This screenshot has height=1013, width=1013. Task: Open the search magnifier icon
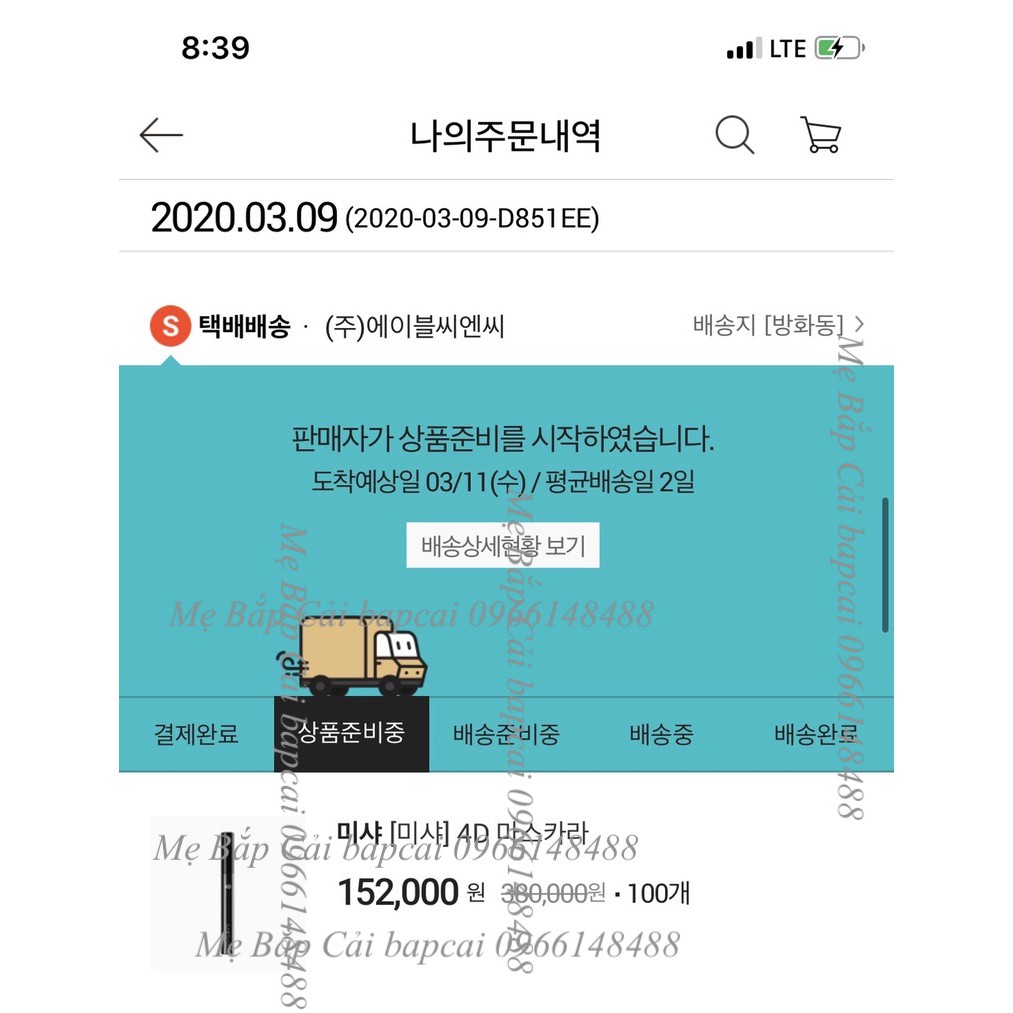pyautogui.click(x=734, y=135)
